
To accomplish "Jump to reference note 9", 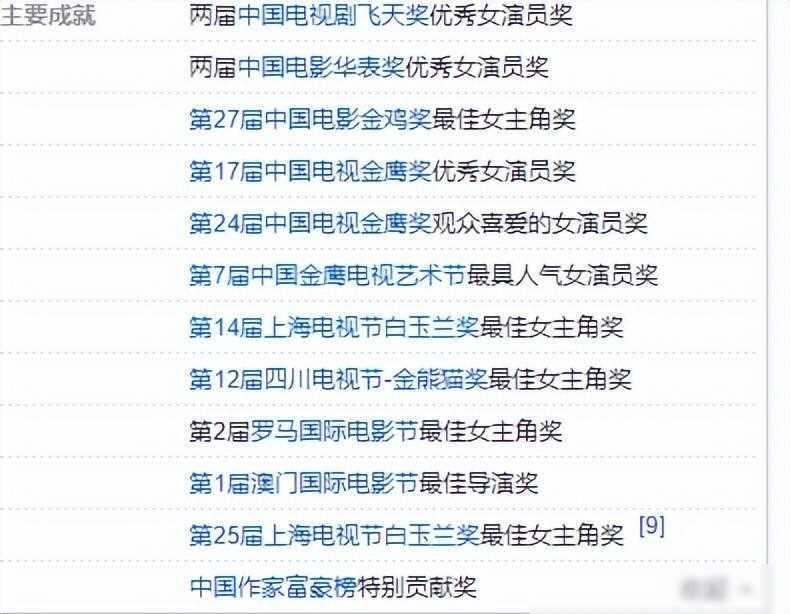I will point(651,526).
